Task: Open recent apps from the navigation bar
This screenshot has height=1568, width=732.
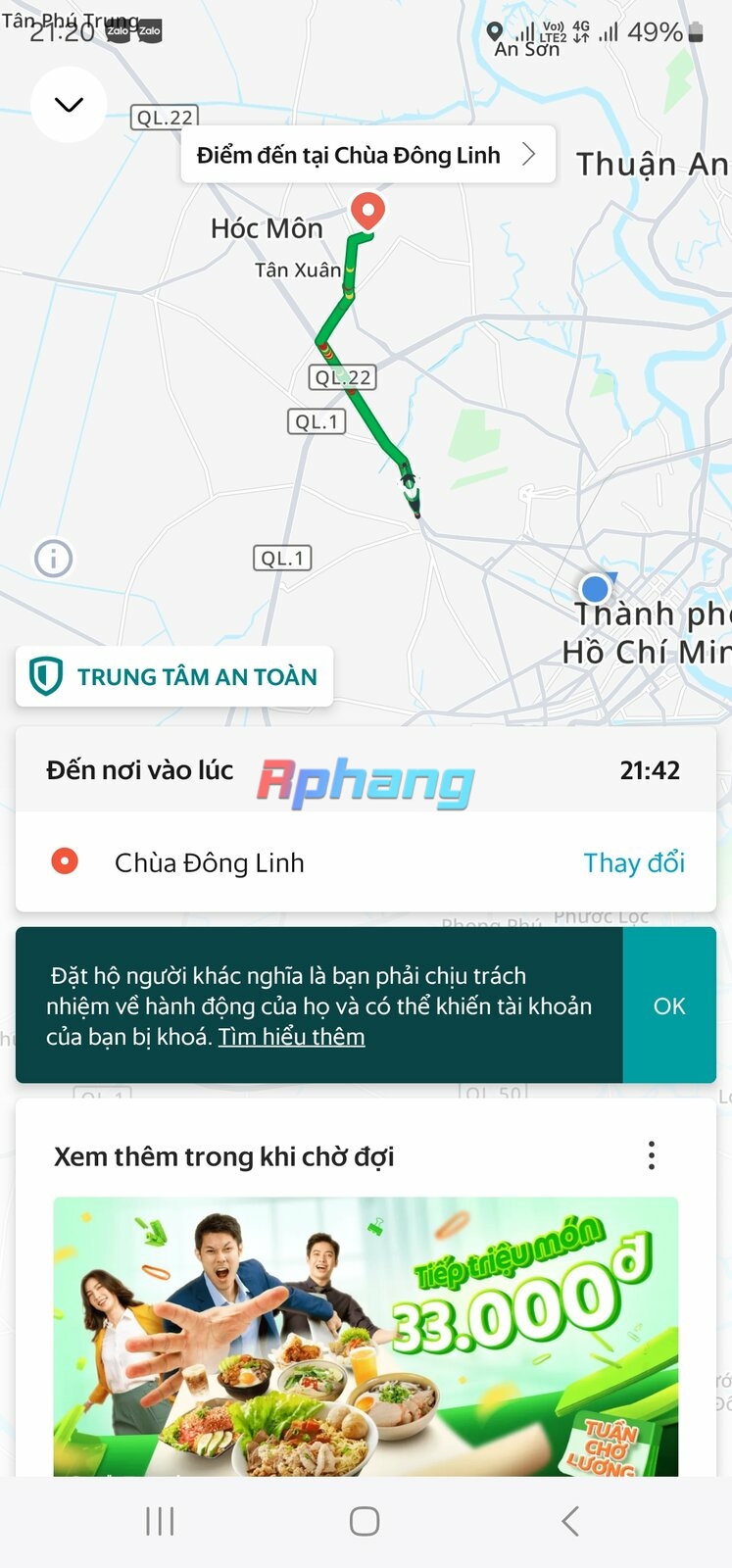Action: (x=160, y=1521)
